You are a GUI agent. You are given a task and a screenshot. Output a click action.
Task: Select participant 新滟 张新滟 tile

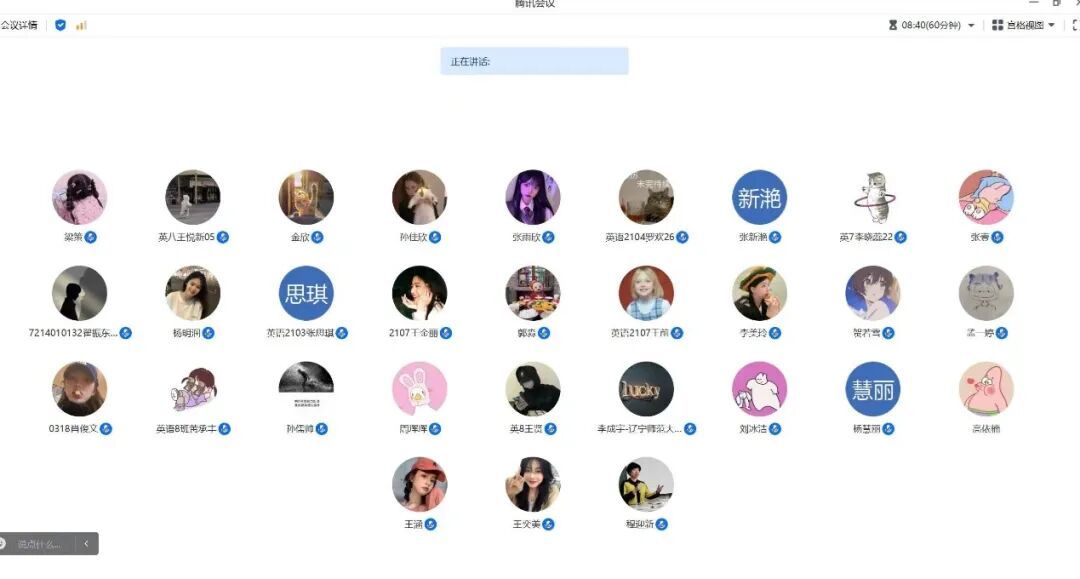(x=759, y=197)
